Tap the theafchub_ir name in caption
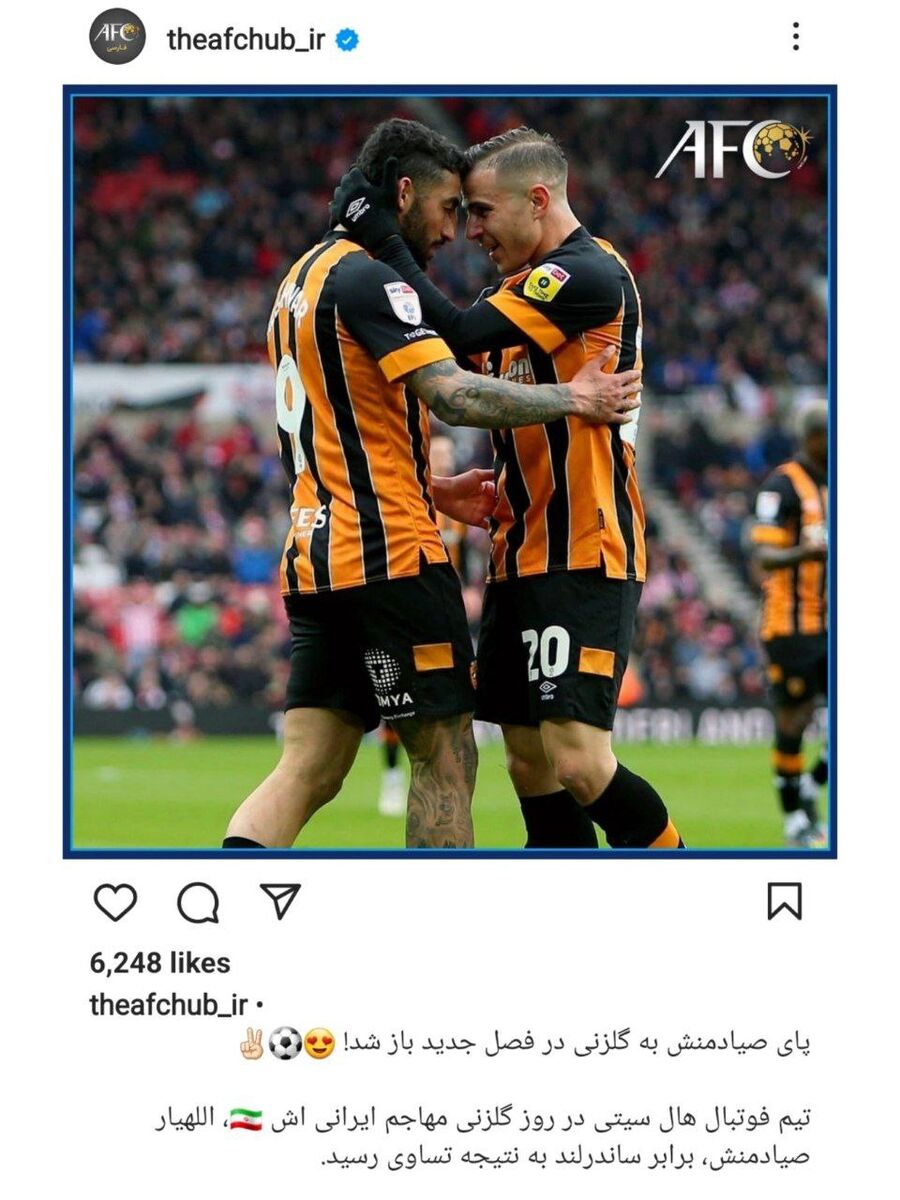The height and width of the screenshot is (1200, 900). 170,1005
